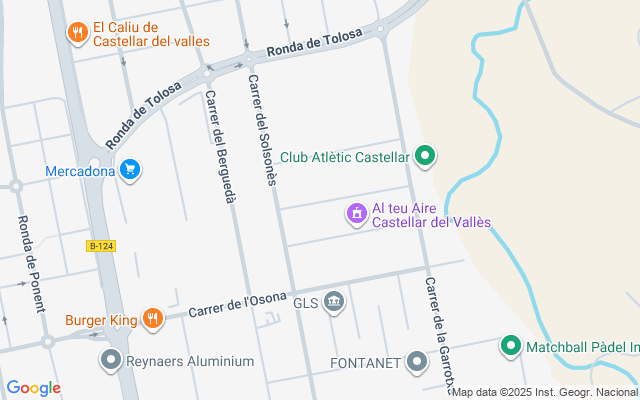640x400 pixels.
Task: Open the GLS place marker
Action: point(334,302)
